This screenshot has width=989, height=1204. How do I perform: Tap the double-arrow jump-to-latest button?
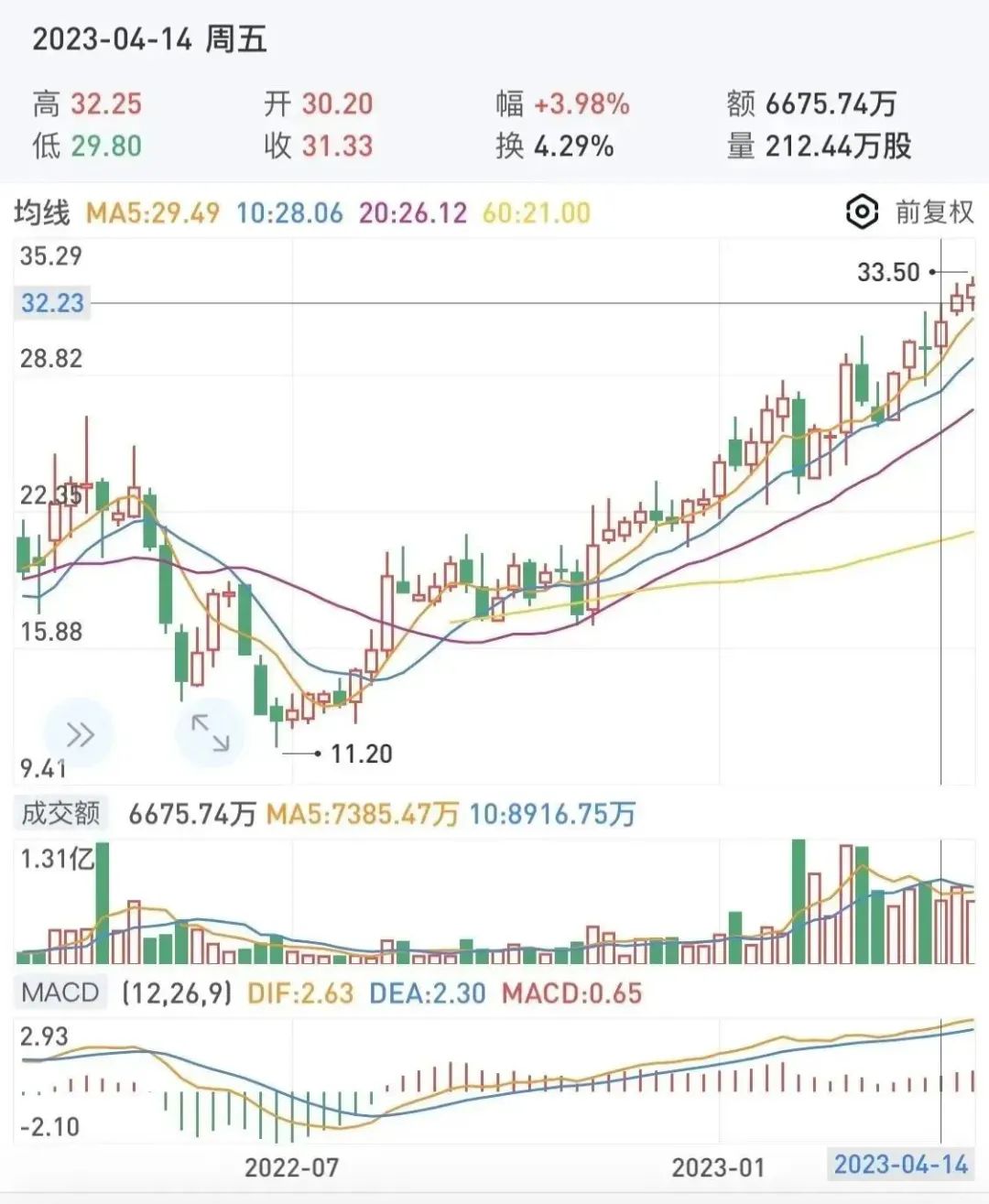[80, 733]
